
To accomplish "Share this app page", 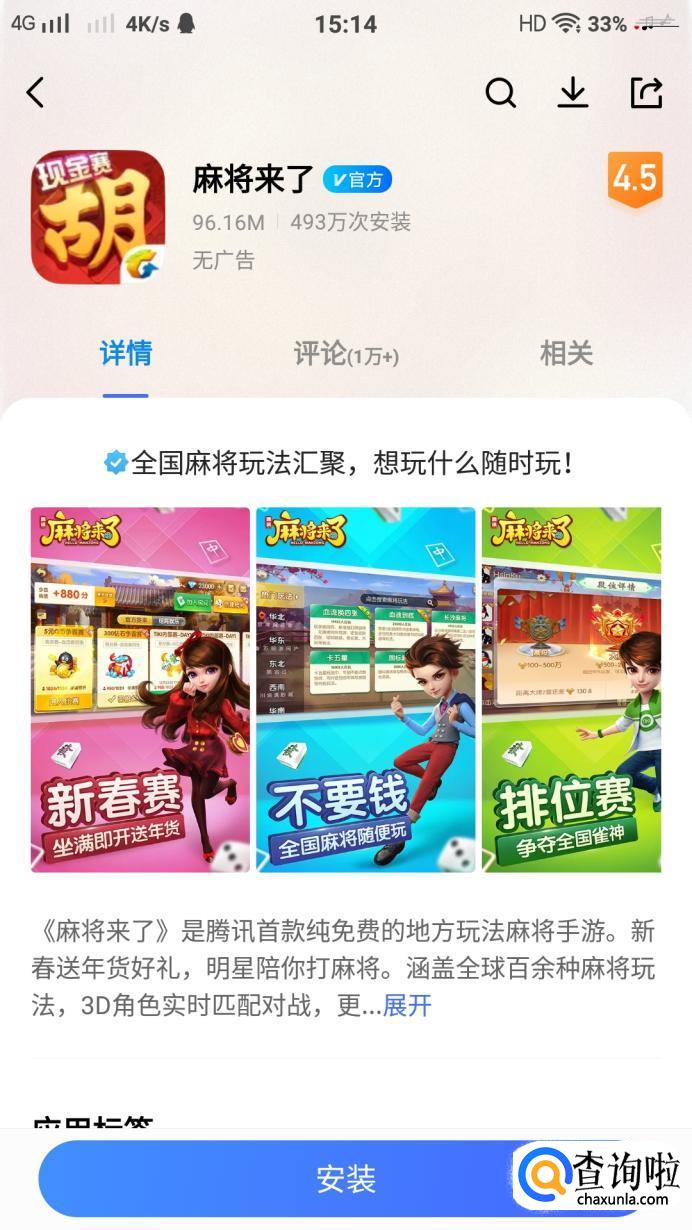I will pyautogui.click(x=646, y=93).
